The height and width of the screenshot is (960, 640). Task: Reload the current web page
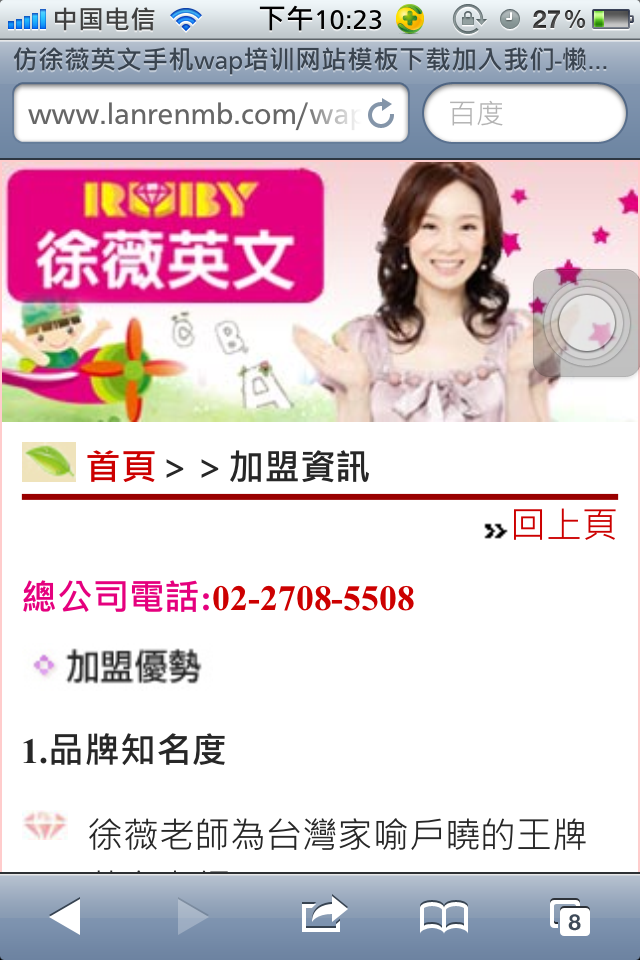382,114
